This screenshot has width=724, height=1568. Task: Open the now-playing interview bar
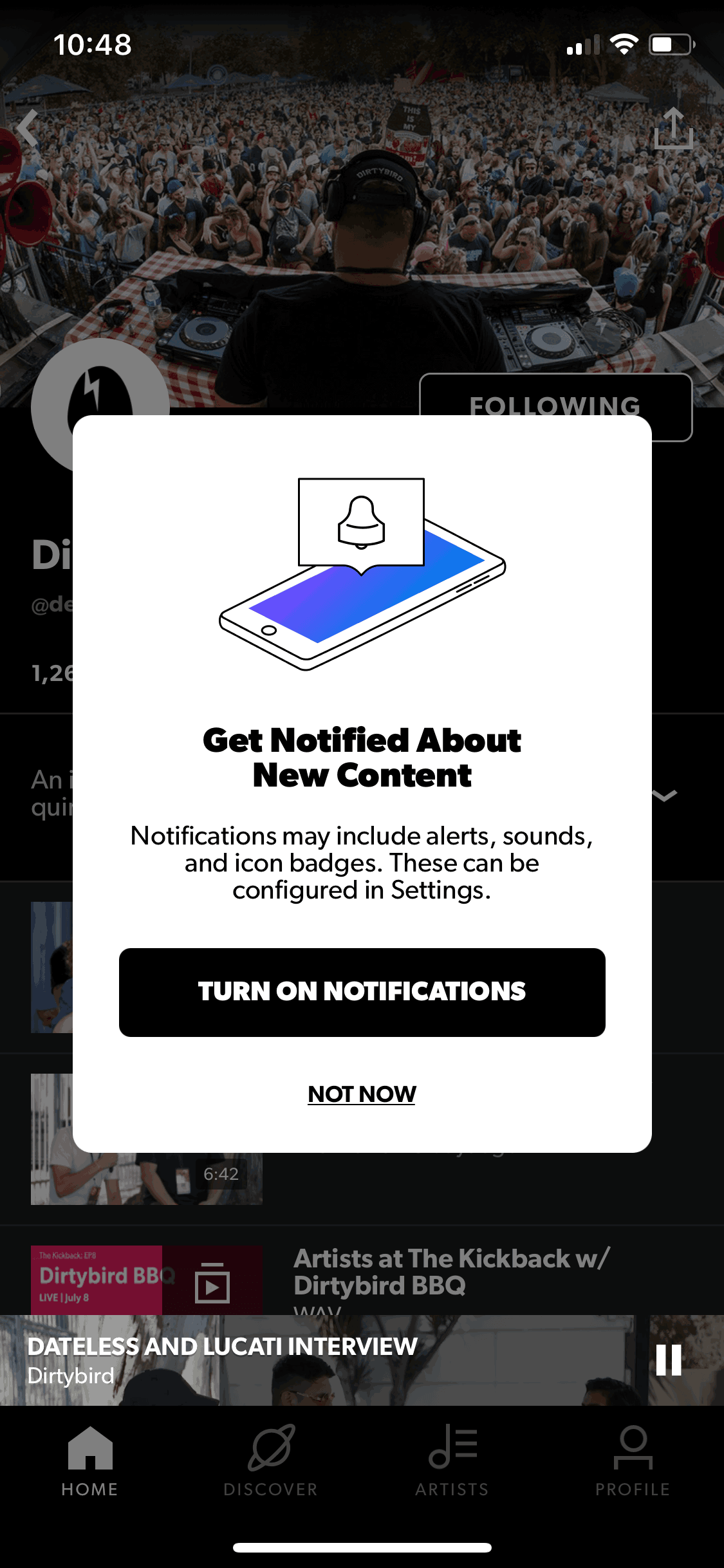click(322, 1360)
